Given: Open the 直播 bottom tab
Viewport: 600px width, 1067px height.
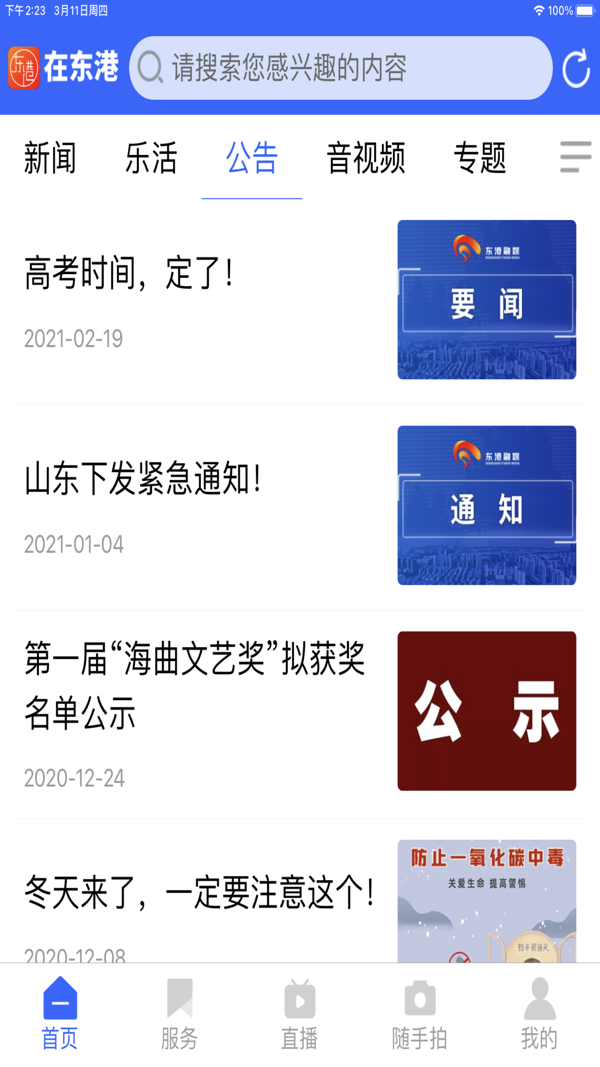Looking at the screenshot, I should [x=299, y=1014].
